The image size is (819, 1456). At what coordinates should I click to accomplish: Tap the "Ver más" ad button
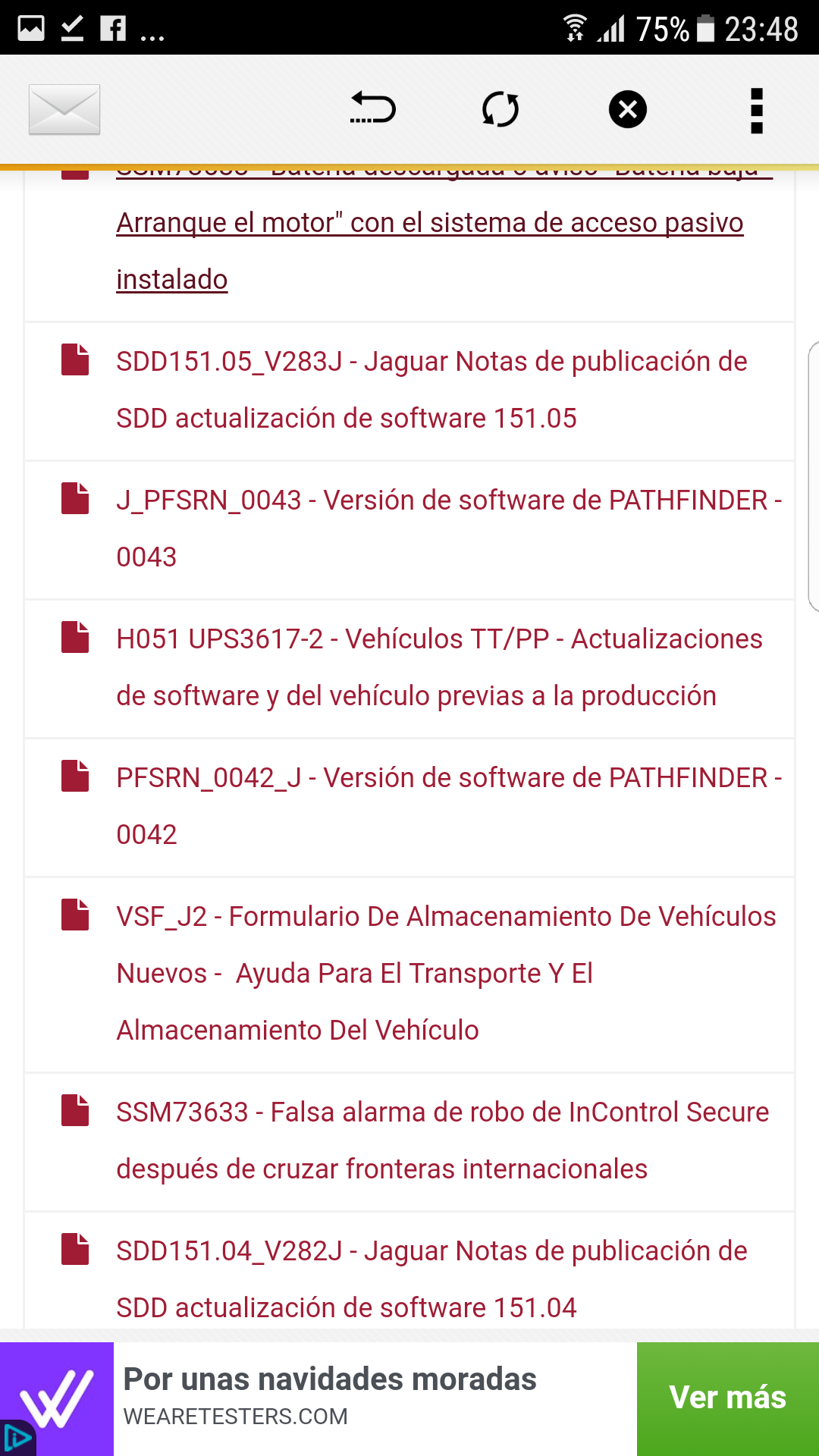pyautogui.click(x=727, y=1398)
